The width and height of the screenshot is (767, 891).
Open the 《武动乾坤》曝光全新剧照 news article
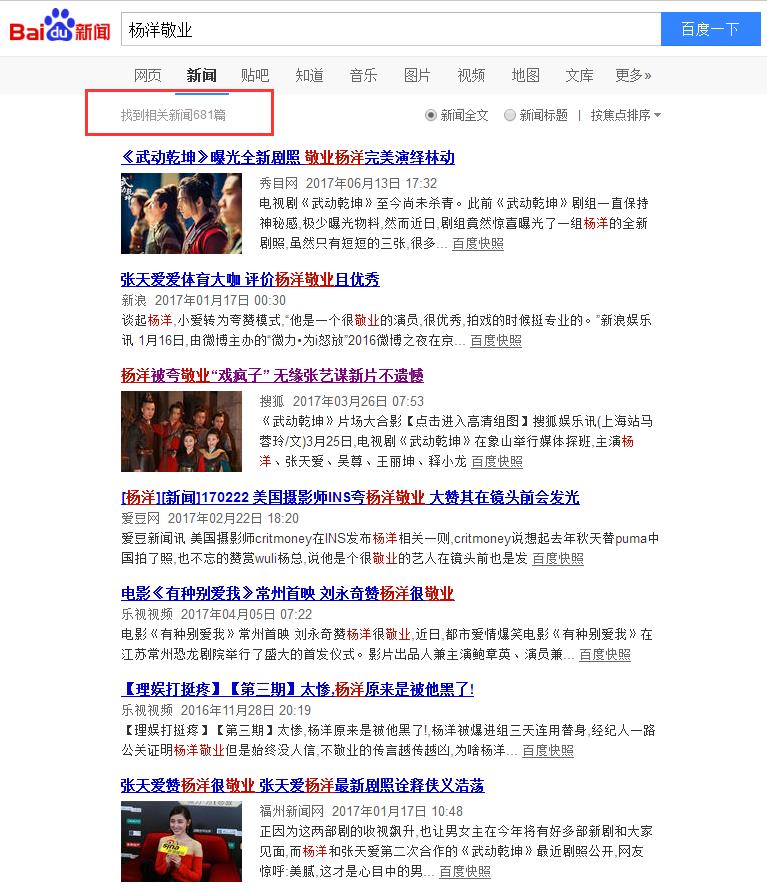tap(287, 157)
